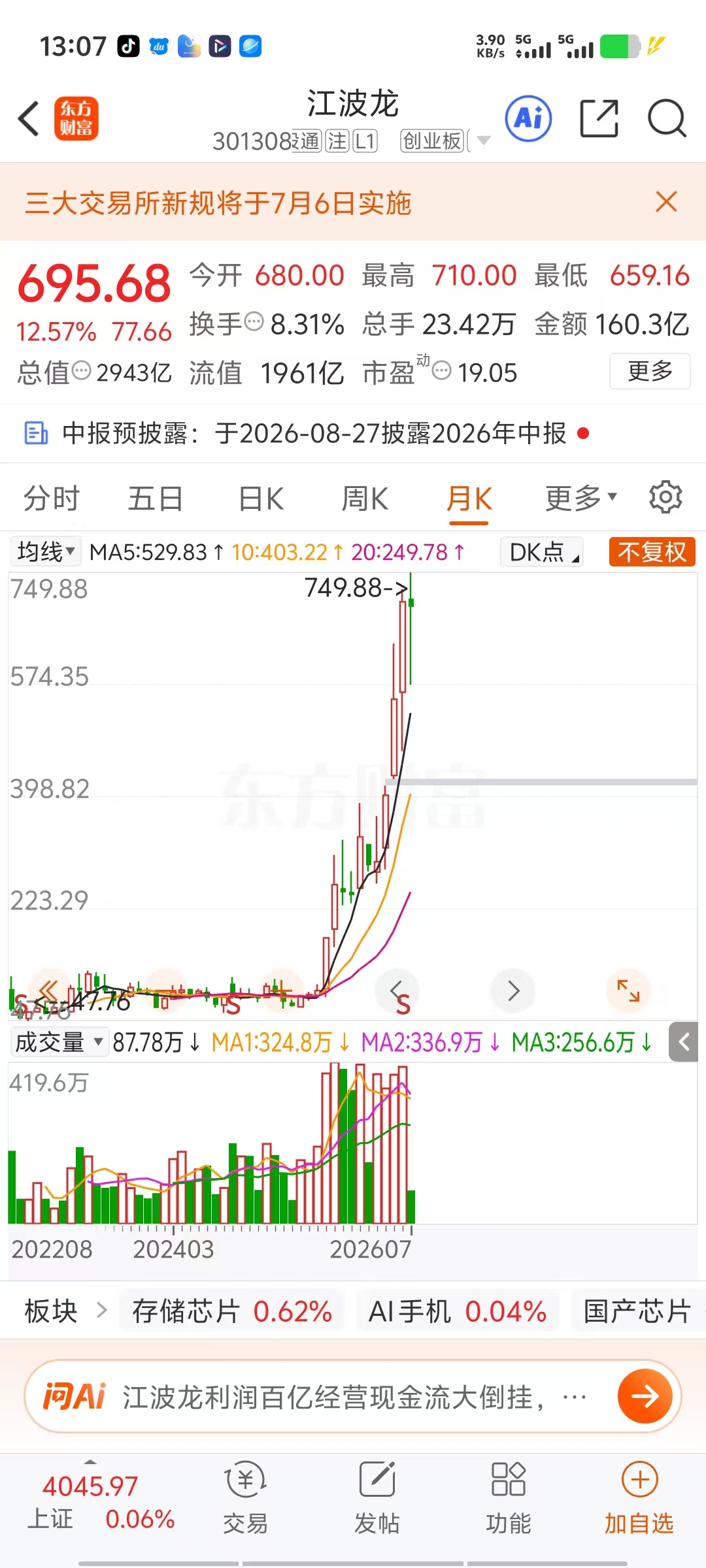Tap the 不复权 adjustment button
Screen dimensions: 706x1568
[652, 552]
